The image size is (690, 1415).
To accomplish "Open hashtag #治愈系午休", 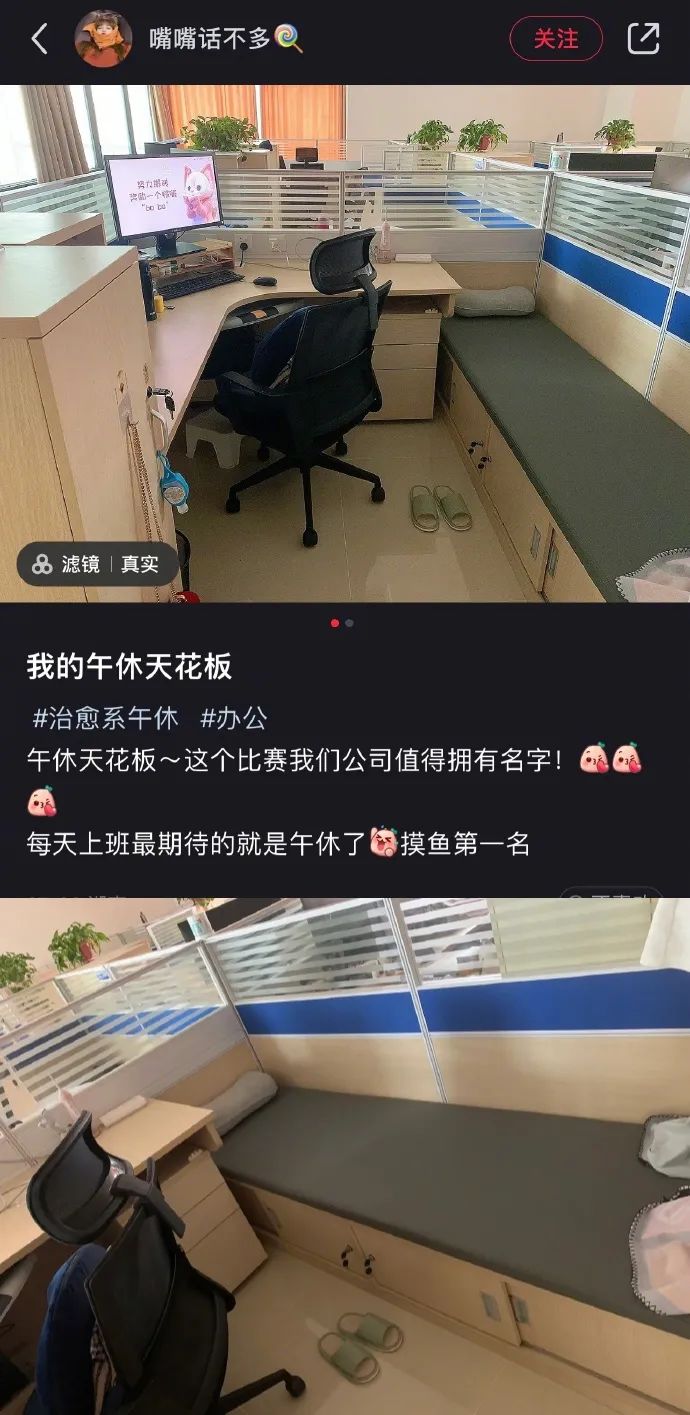I will click(x=105, y=718).
